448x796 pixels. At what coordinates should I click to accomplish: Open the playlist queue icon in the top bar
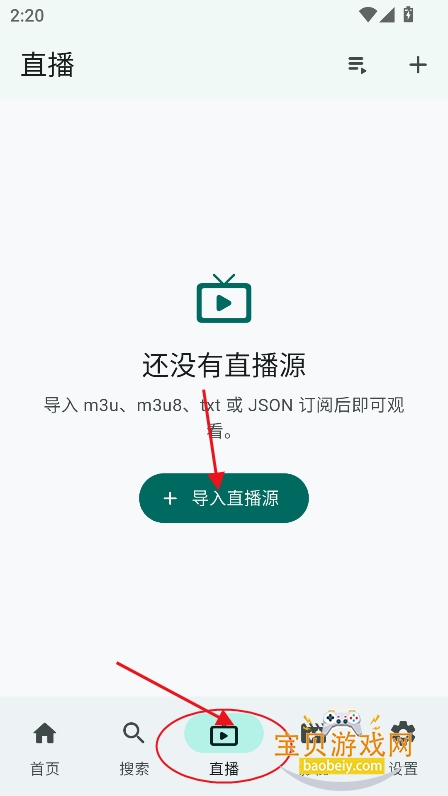[357, 65]
